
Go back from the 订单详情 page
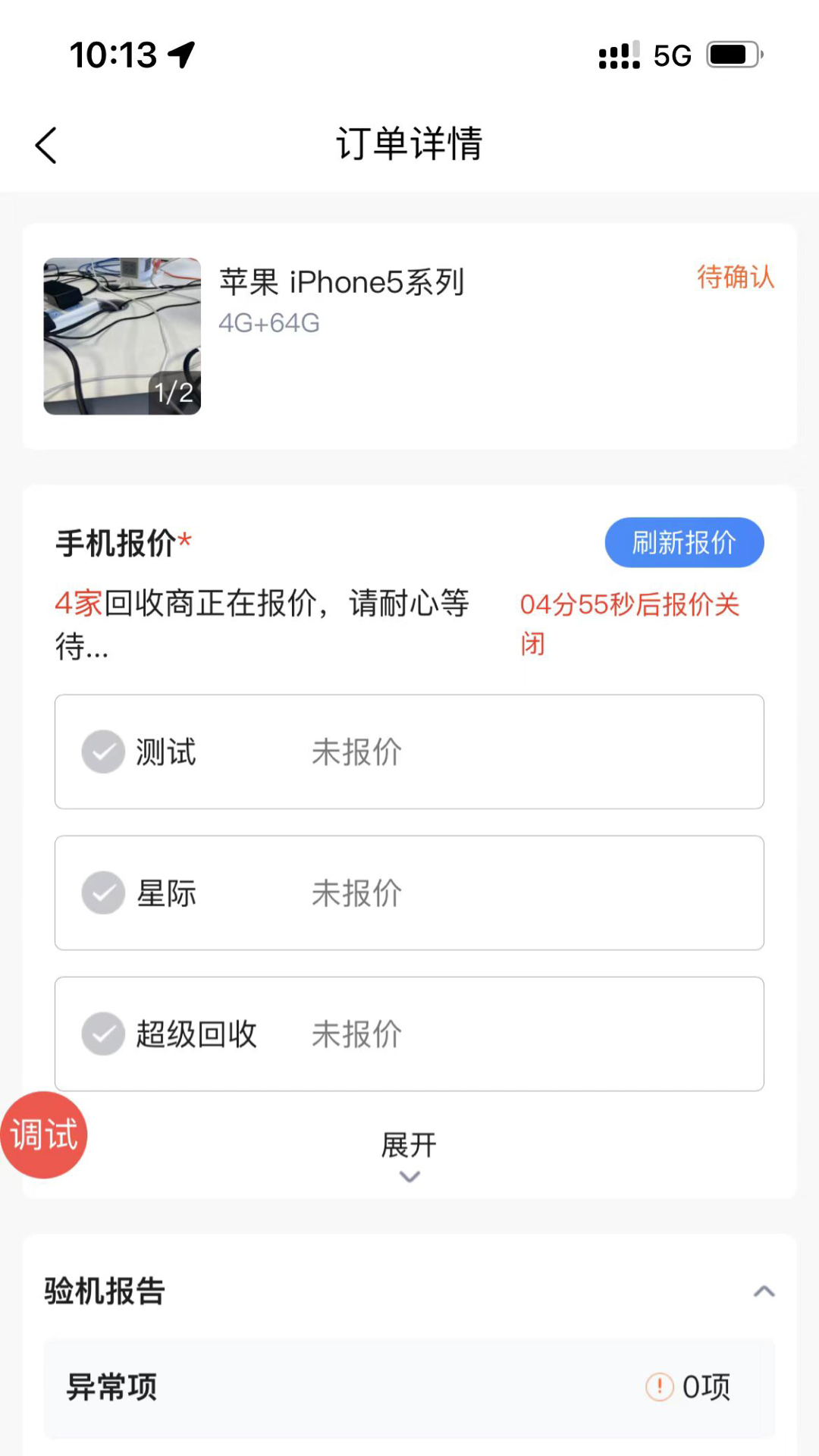(46, 145)
